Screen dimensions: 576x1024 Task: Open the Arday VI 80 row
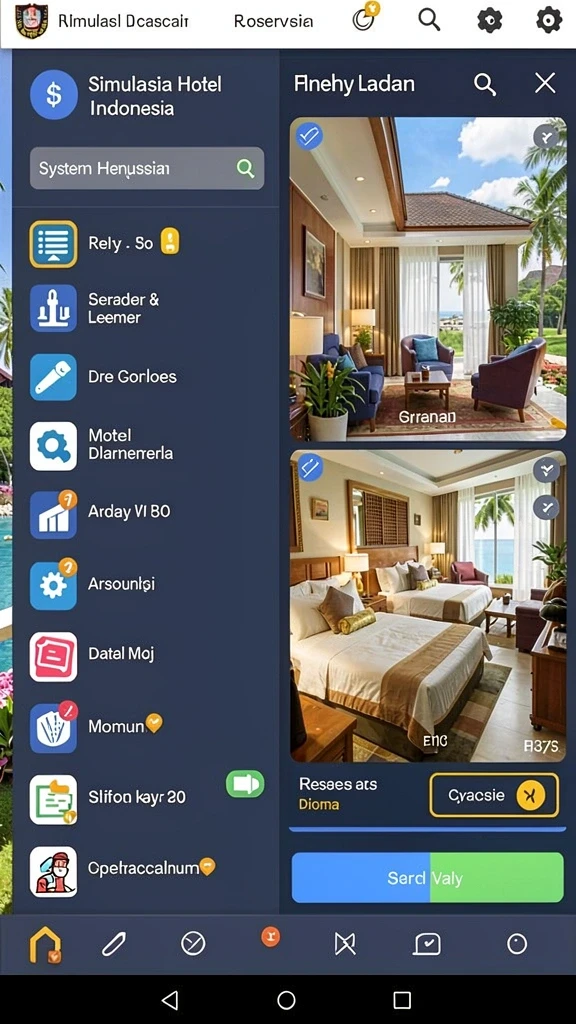[146, 514]
